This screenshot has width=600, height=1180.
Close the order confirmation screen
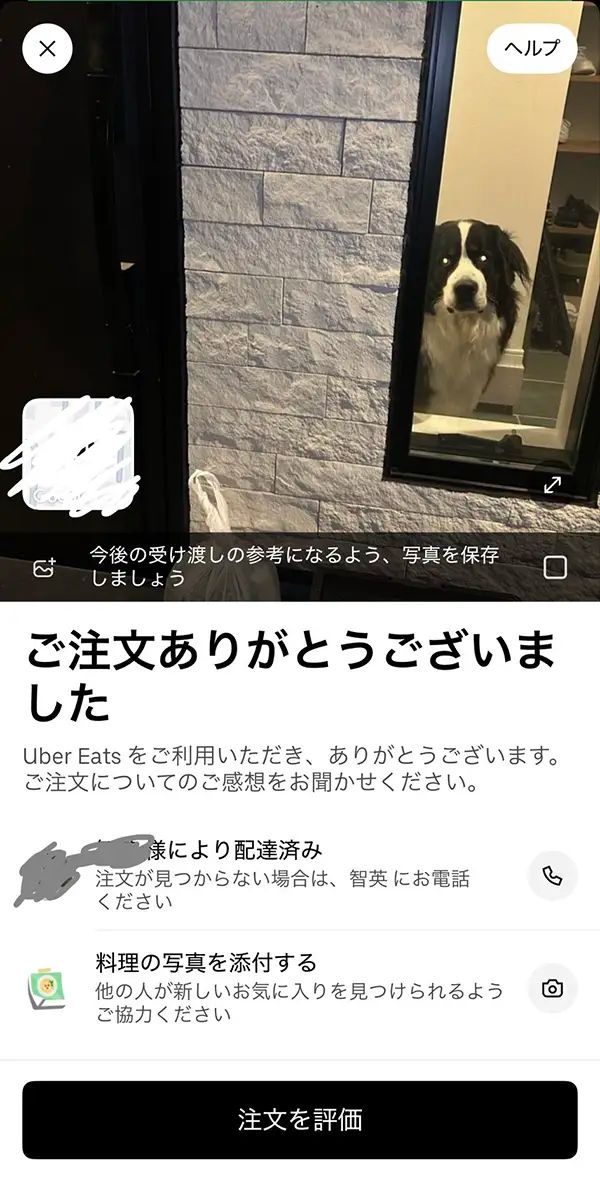[47, 48]
